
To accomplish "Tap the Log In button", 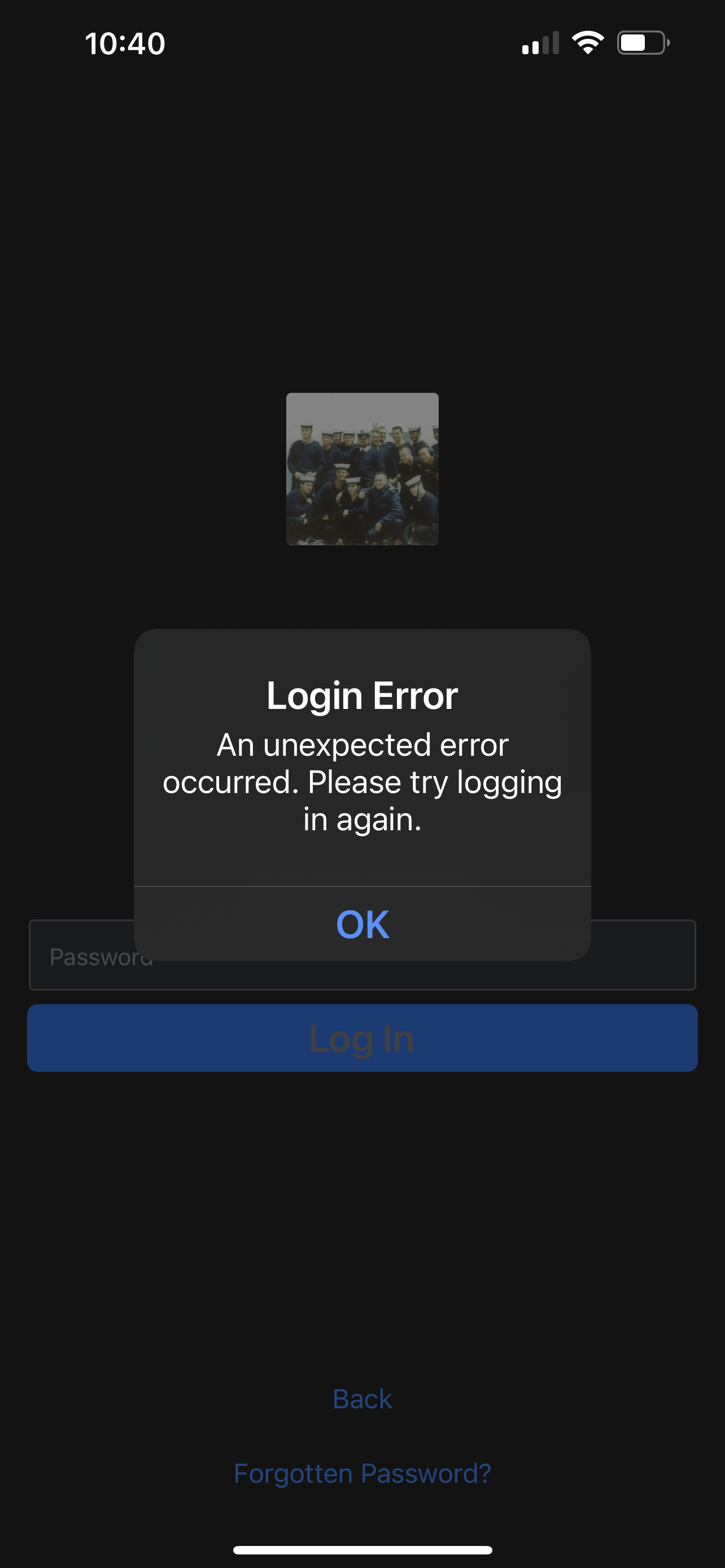I will pyautogui.click(x=362, y=1039).
